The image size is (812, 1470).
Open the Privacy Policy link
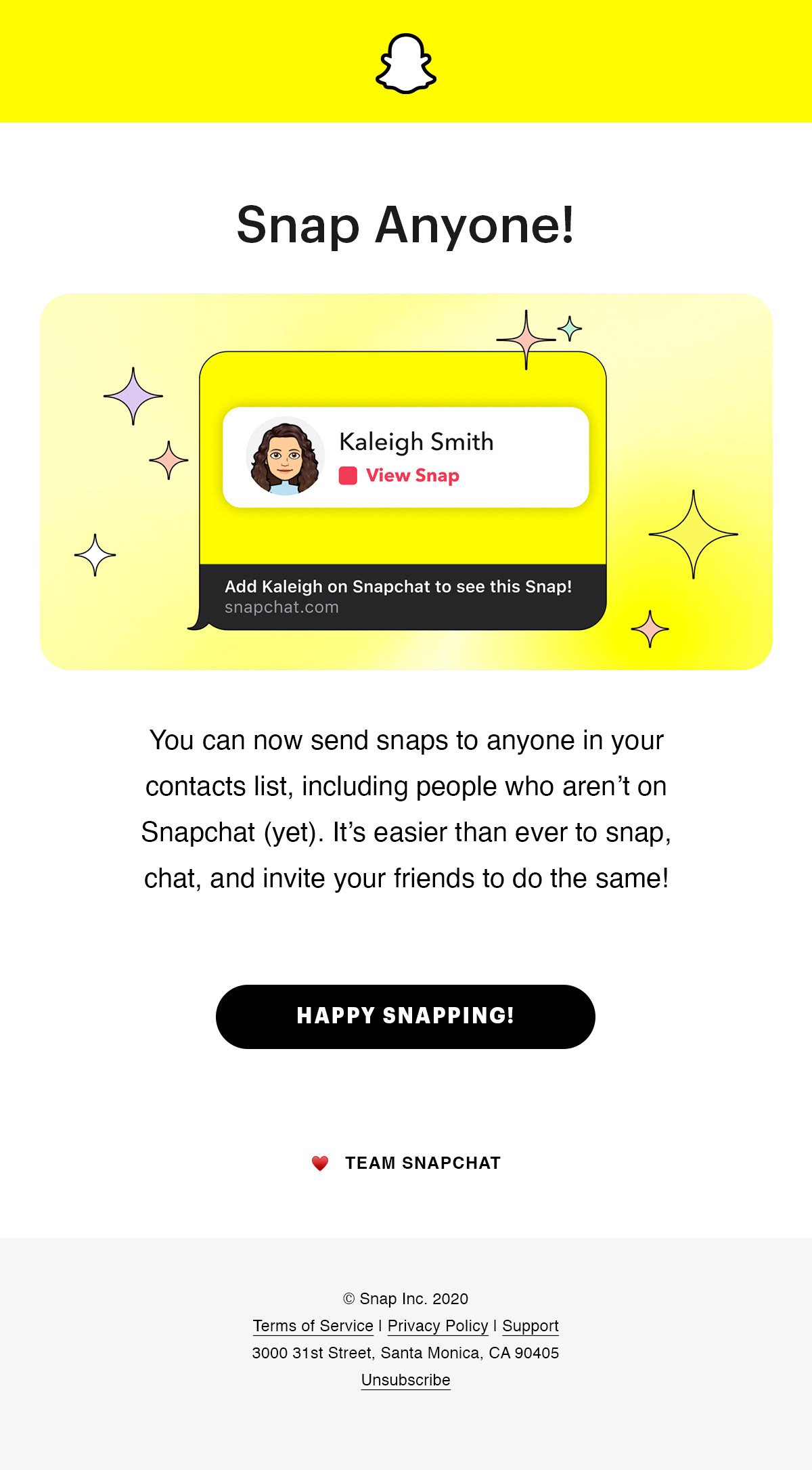coord(438,1325)
